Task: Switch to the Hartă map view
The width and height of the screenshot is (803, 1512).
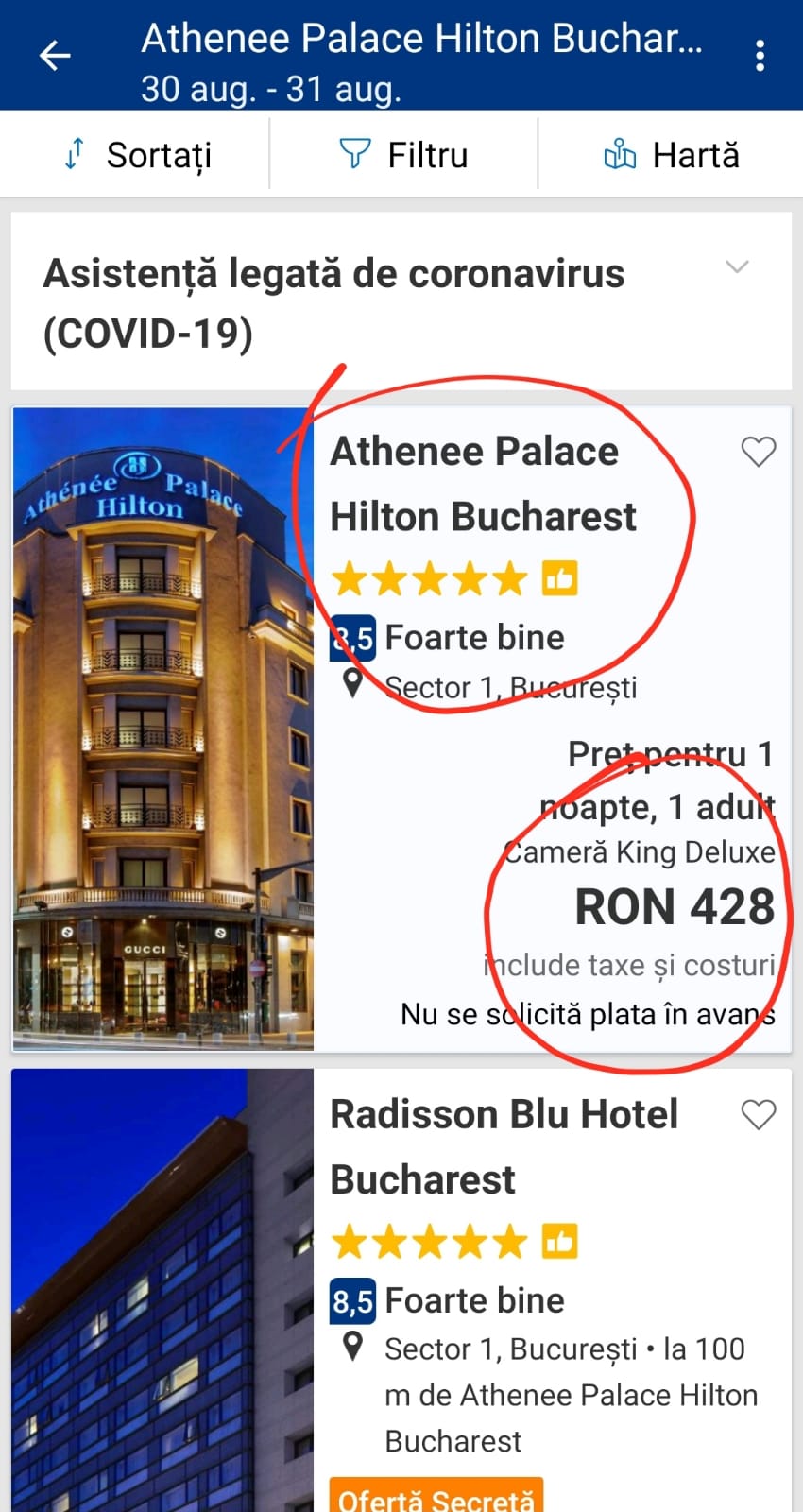Action: 672,155
